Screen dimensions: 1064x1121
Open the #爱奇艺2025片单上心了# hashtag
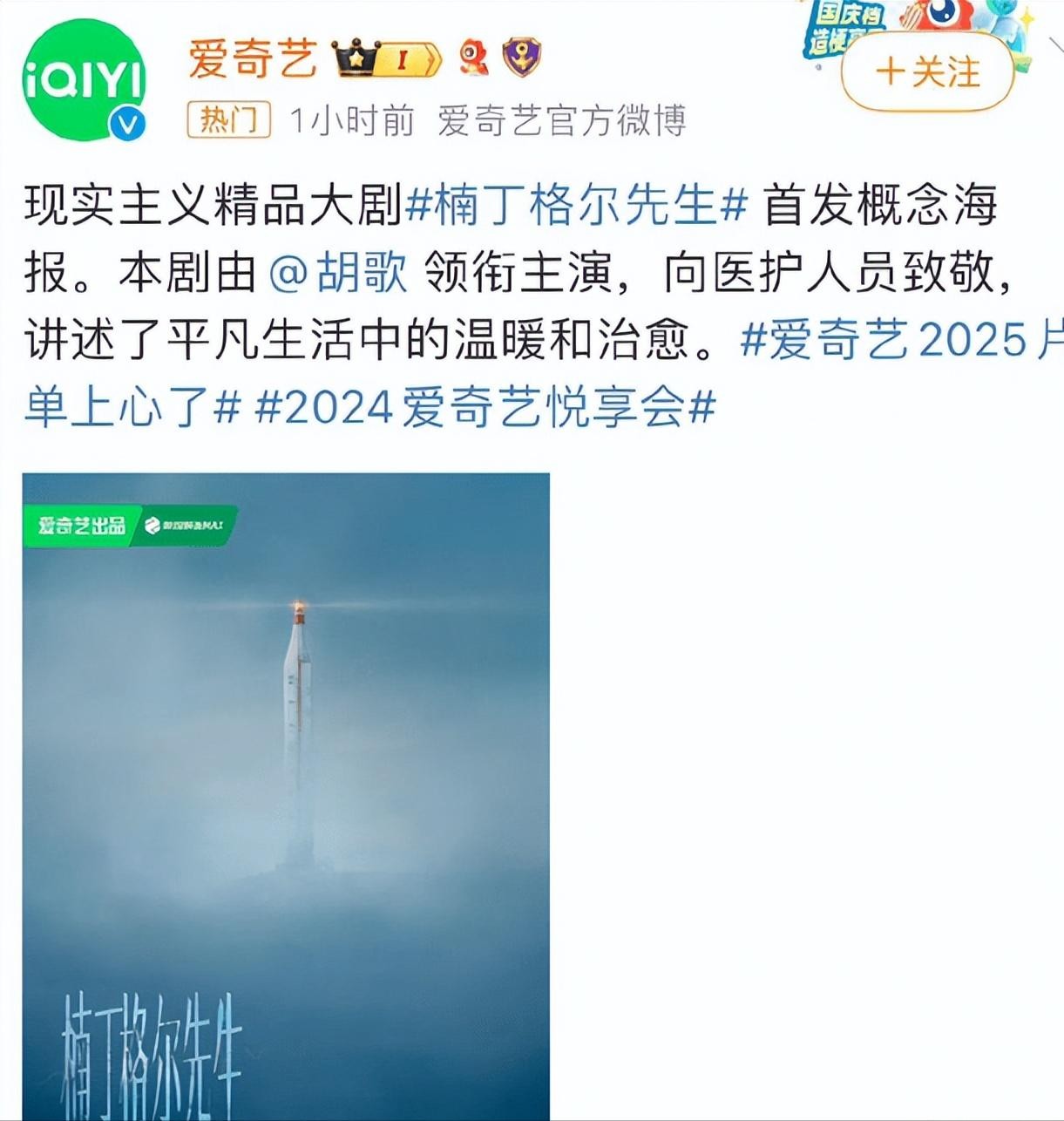point(898,340)
